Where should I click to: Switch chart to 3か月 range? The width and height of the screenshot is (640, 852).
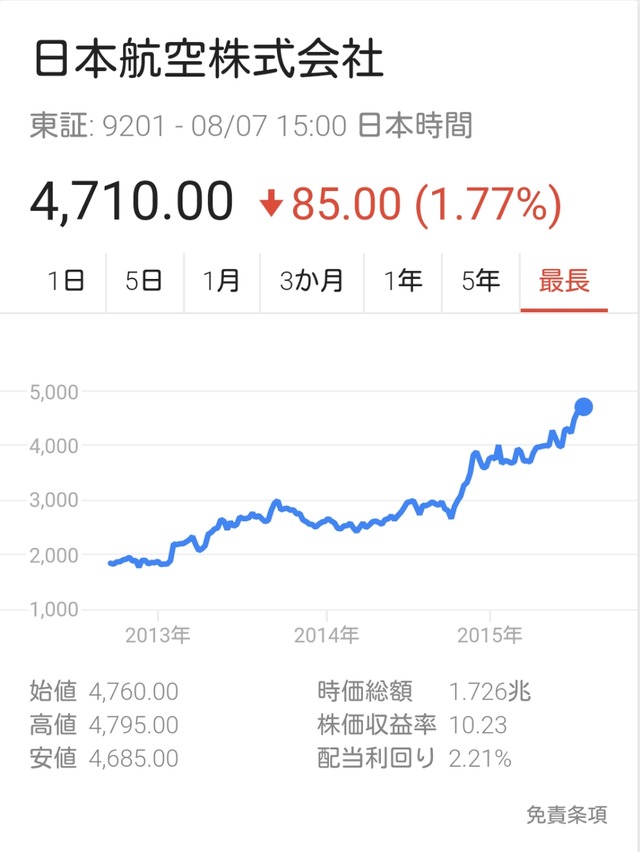point(311,281)
